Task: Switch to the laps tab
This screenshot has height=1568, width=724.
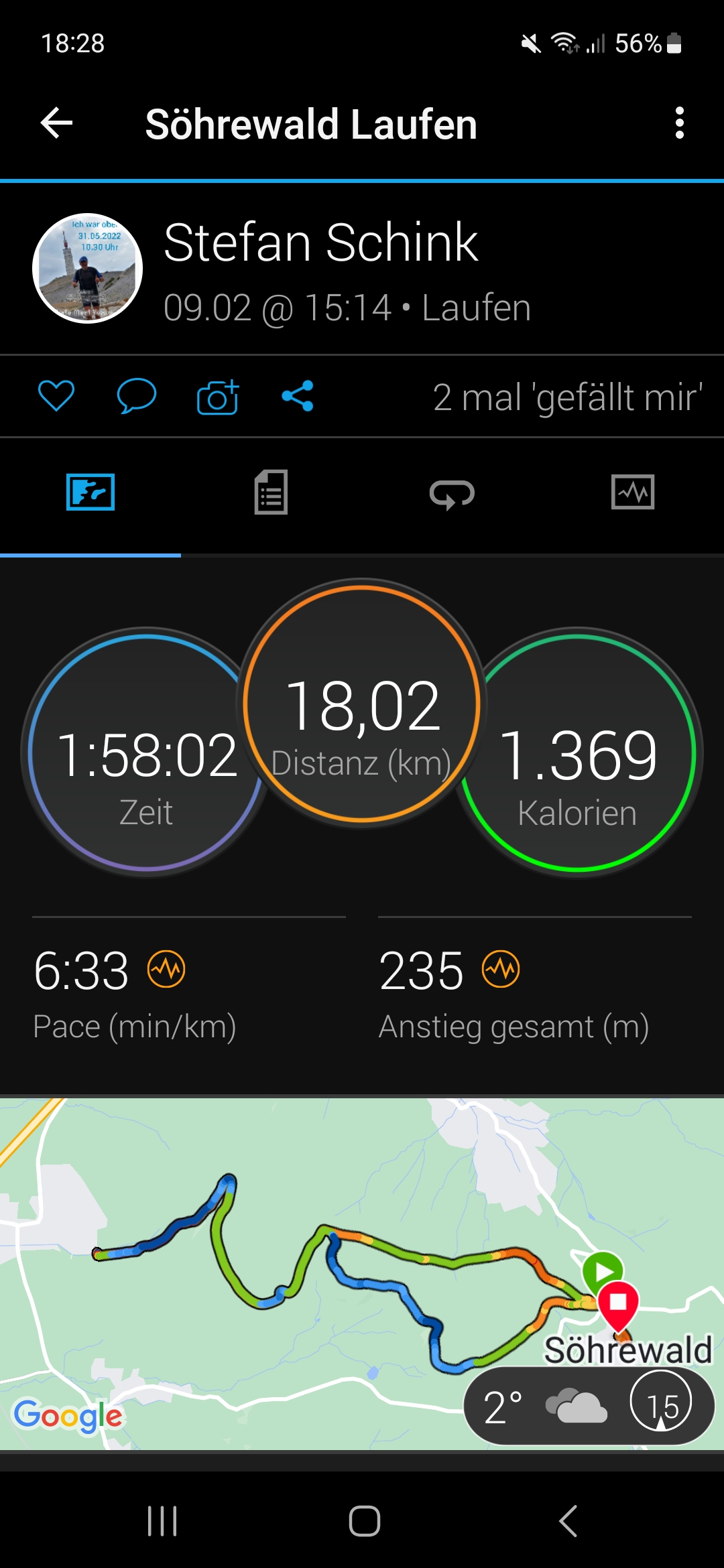Action: [x=452, y=494]
